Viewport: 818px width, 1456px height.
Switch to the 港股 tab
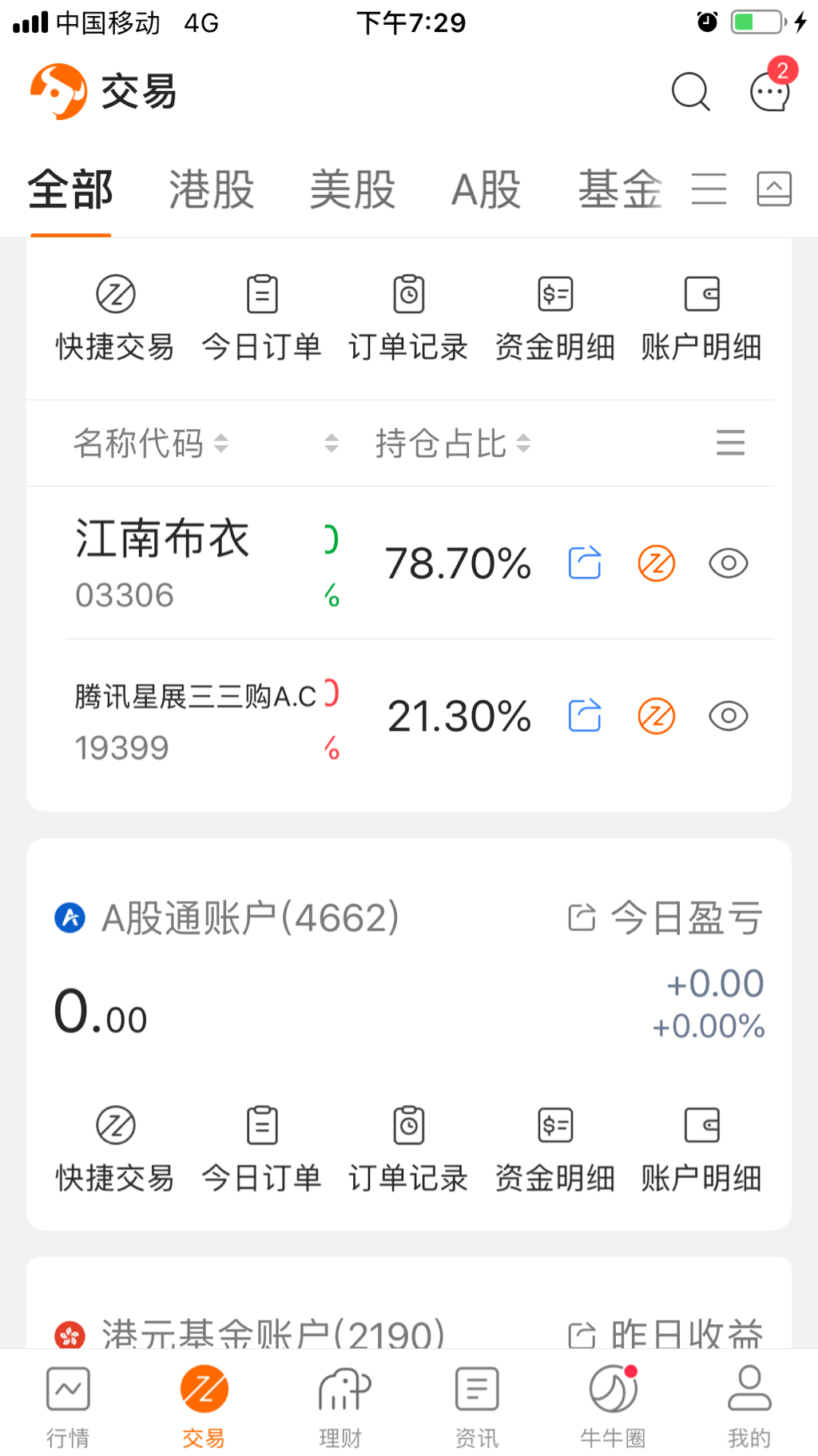211,190
